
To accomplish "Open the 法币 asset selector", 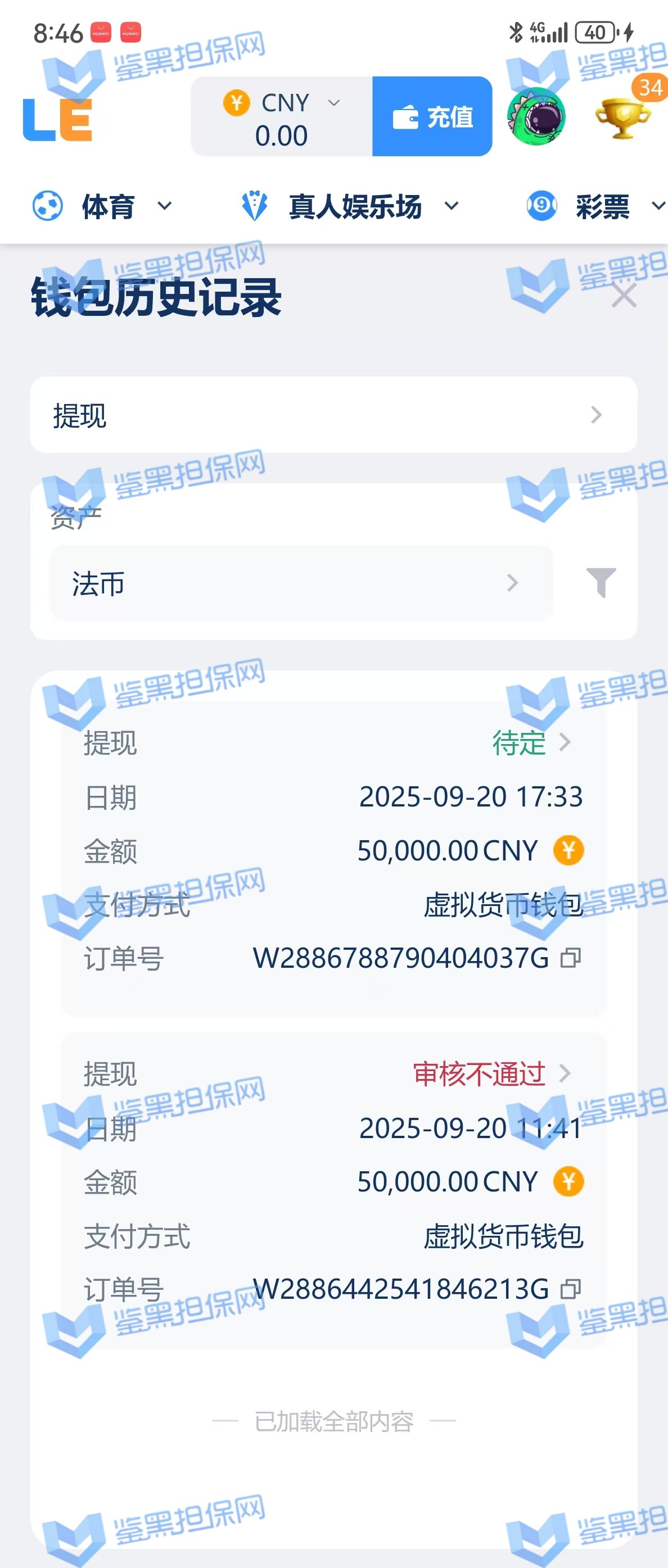I will (301, 583).
